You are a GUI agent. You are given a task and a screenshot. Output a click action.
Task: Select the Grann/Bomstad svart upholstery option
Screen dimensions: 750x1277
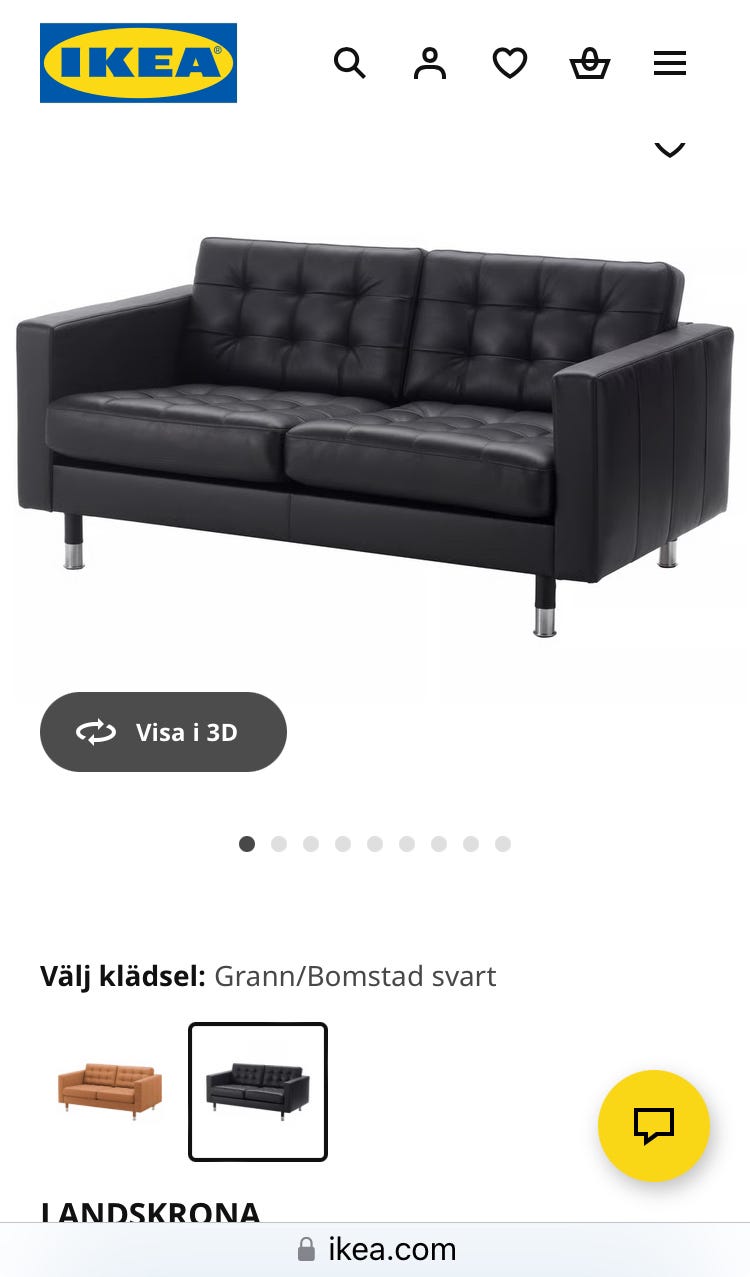(257, 1090)
